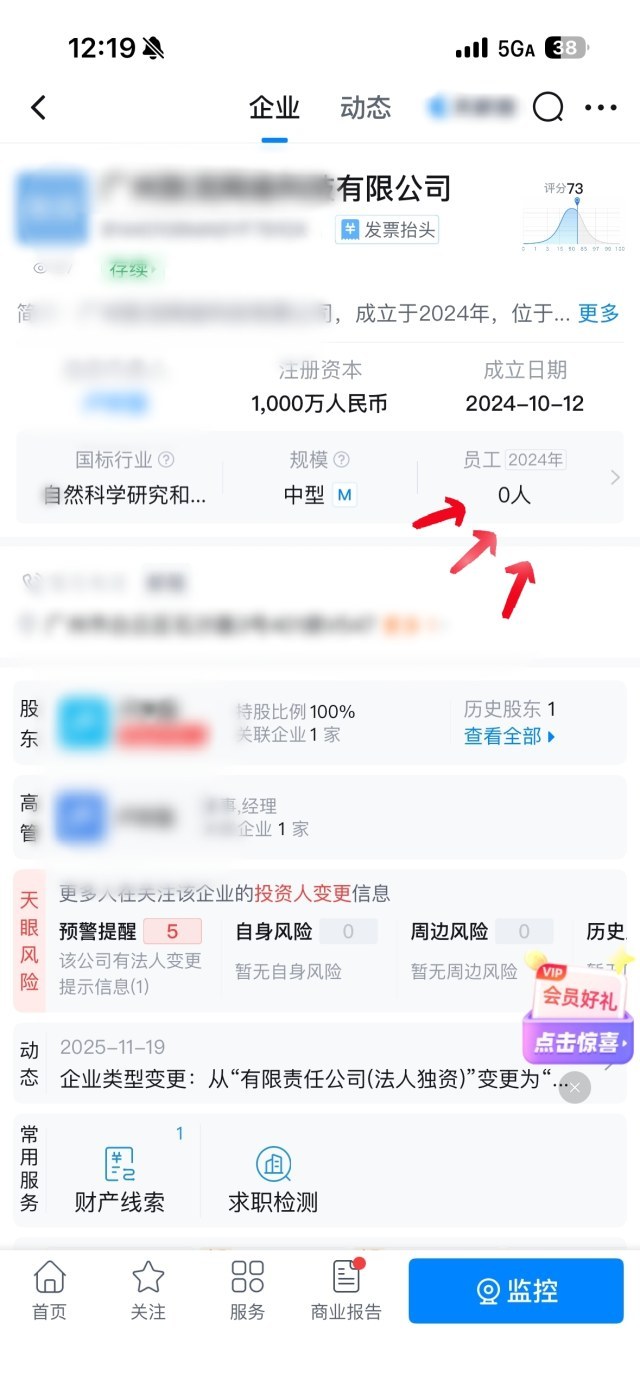Image resolution: width=640 pixels, height=1387 pixels.
Task: Show more company info via the right chevron
Action: (x=615, y=478)
